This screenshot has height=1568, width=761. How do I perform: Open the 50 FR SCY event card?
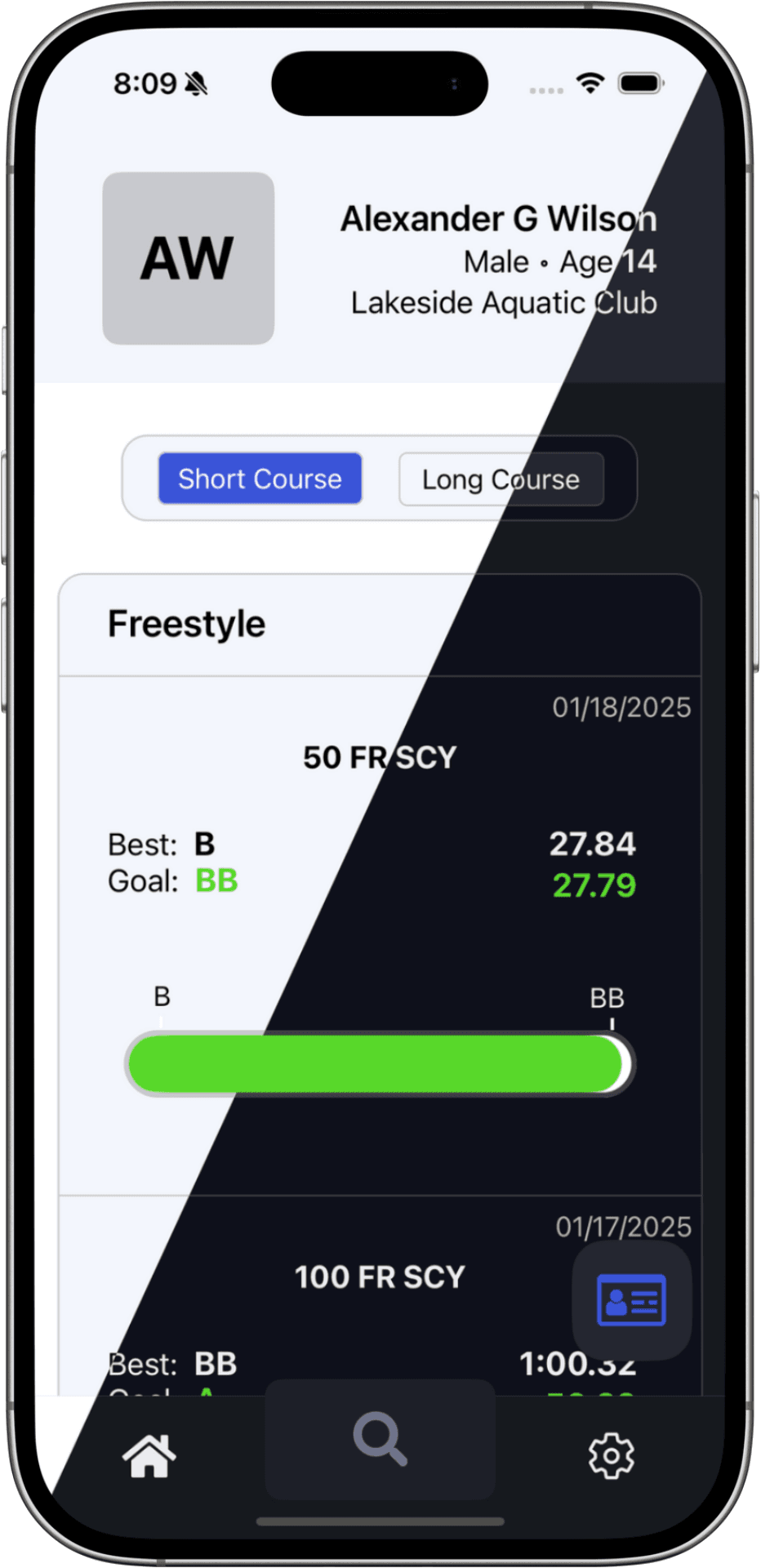(380, 898)
